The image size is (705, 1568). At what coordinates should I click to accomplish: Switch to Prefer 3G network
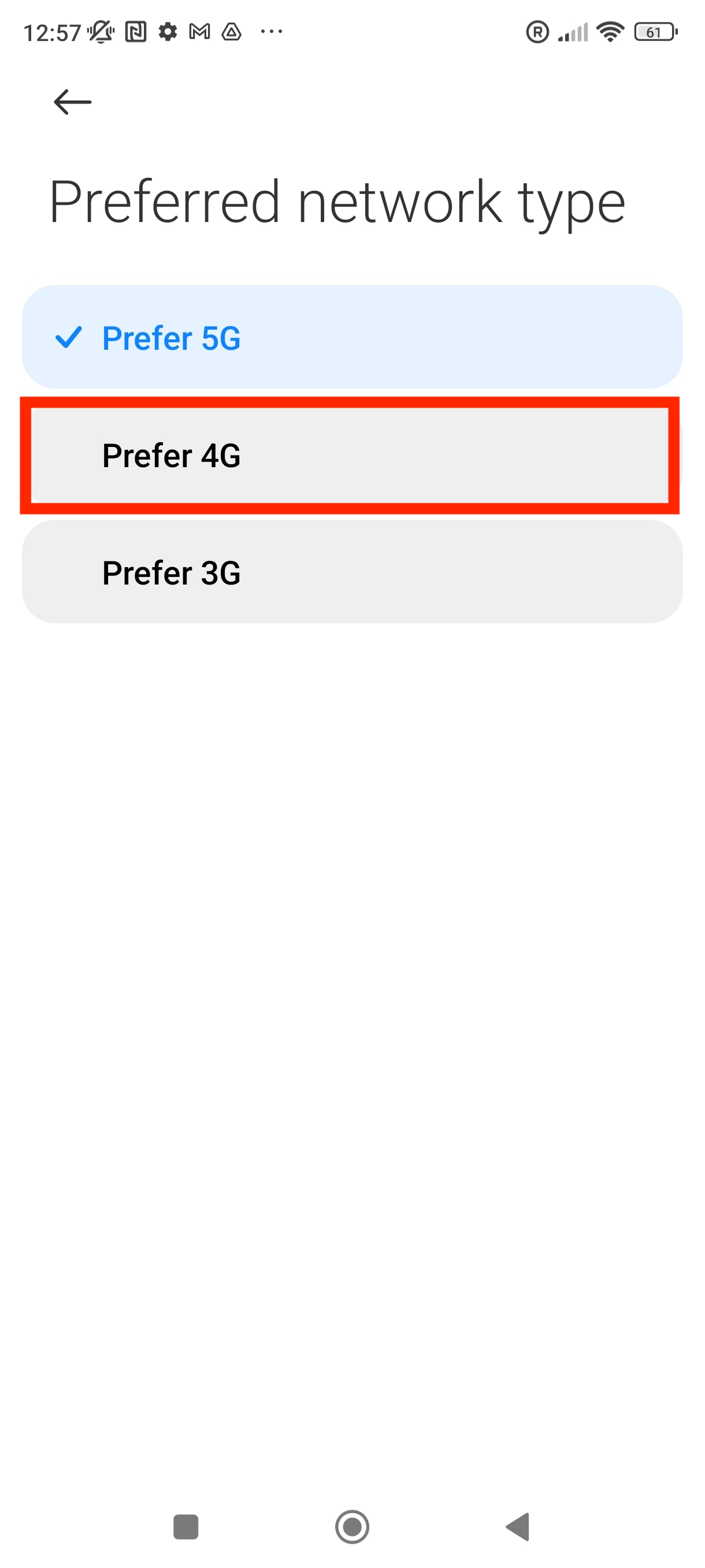(351, 572)
